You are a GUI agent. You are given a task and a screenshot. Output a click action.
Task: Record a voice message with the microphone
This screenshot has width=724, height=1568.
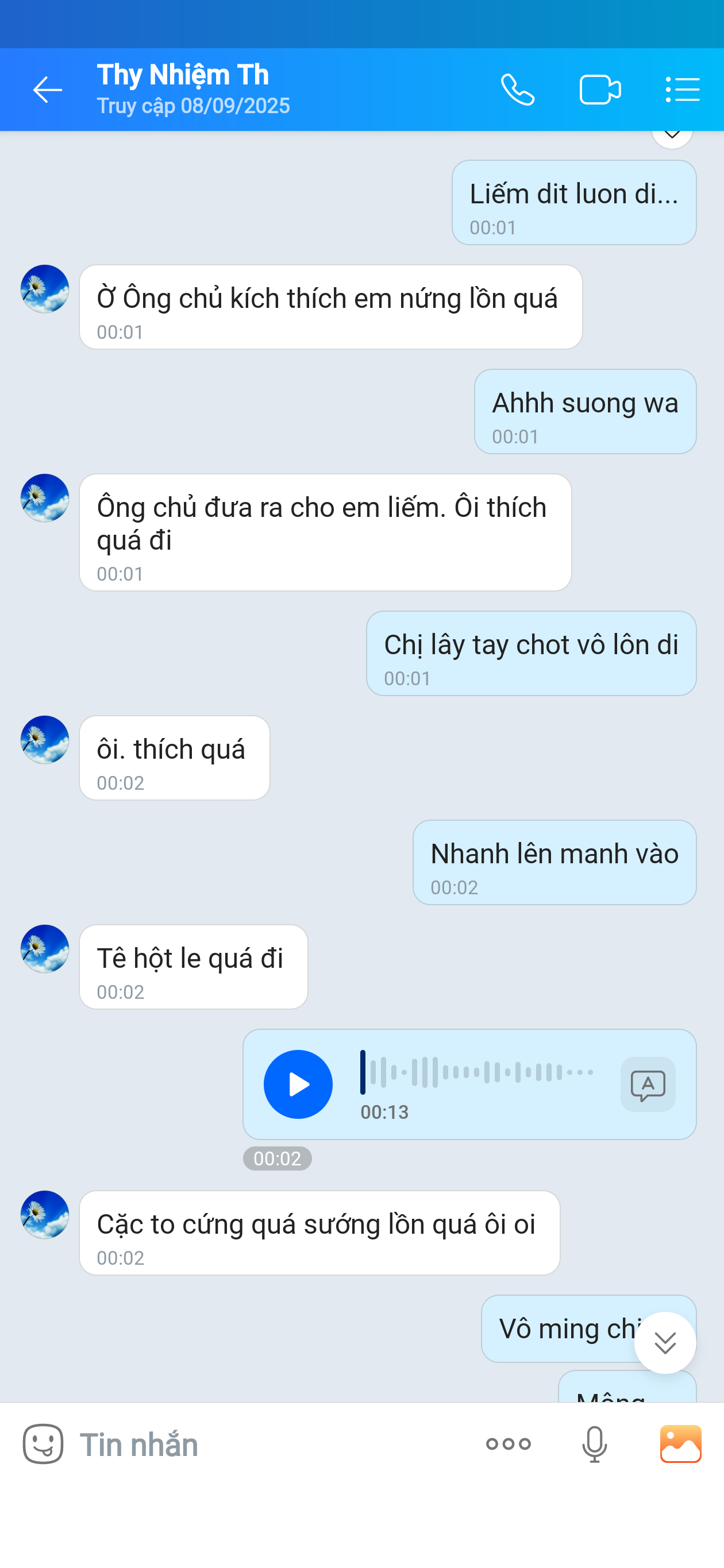(x=594, y=1444)
